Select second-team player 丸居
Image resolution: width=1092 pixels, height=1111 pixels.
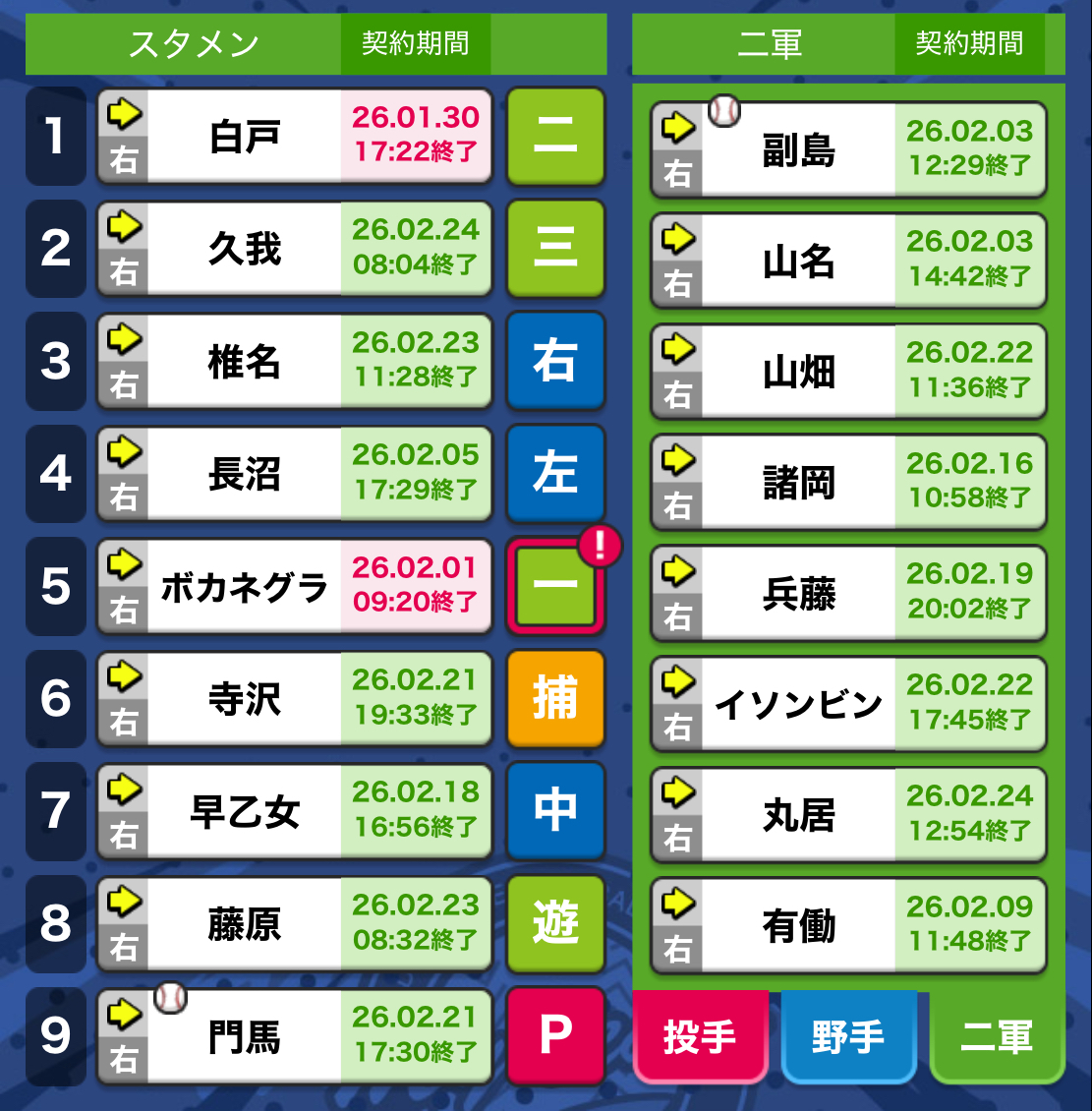click(848, 815)
